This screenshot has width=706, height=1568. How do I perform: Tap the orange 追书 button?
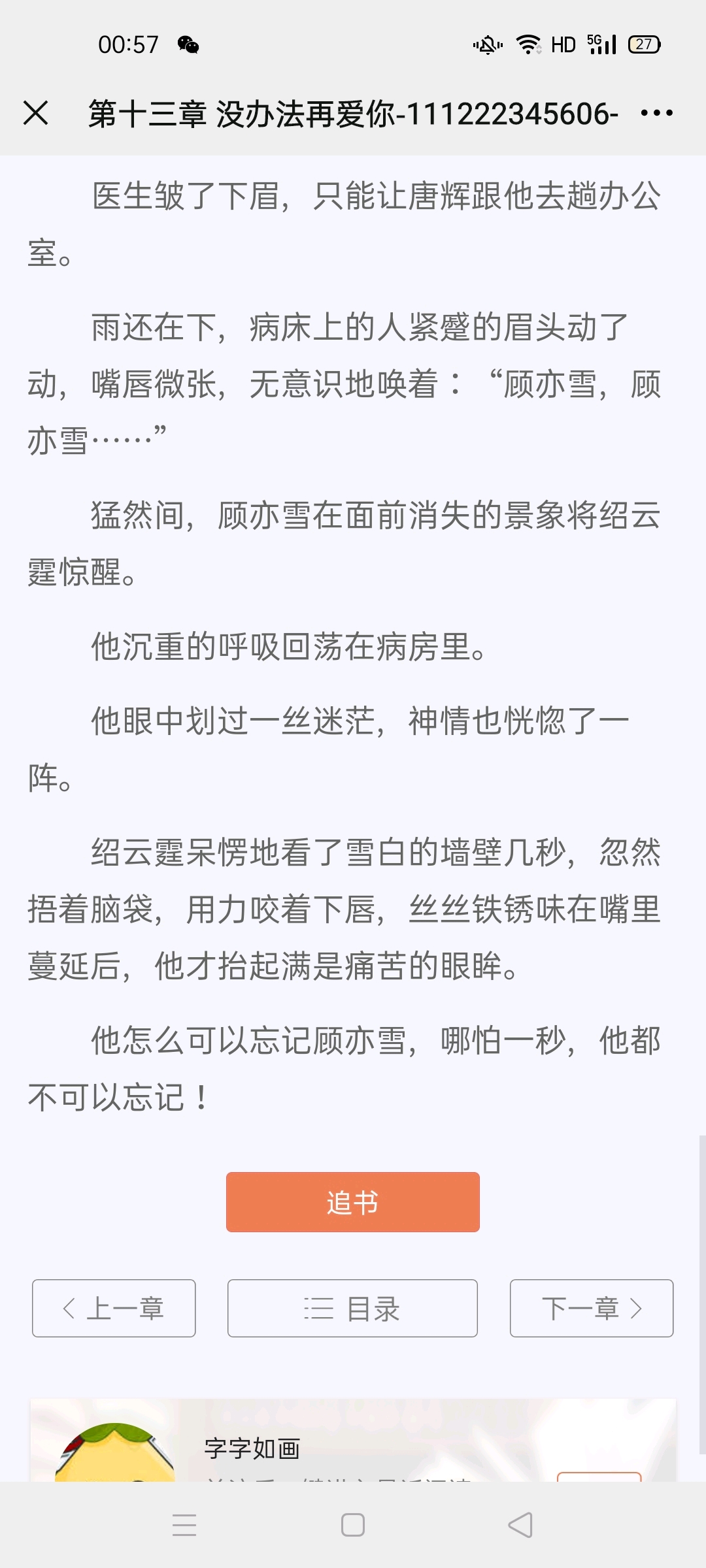[x=352, y=1202]
